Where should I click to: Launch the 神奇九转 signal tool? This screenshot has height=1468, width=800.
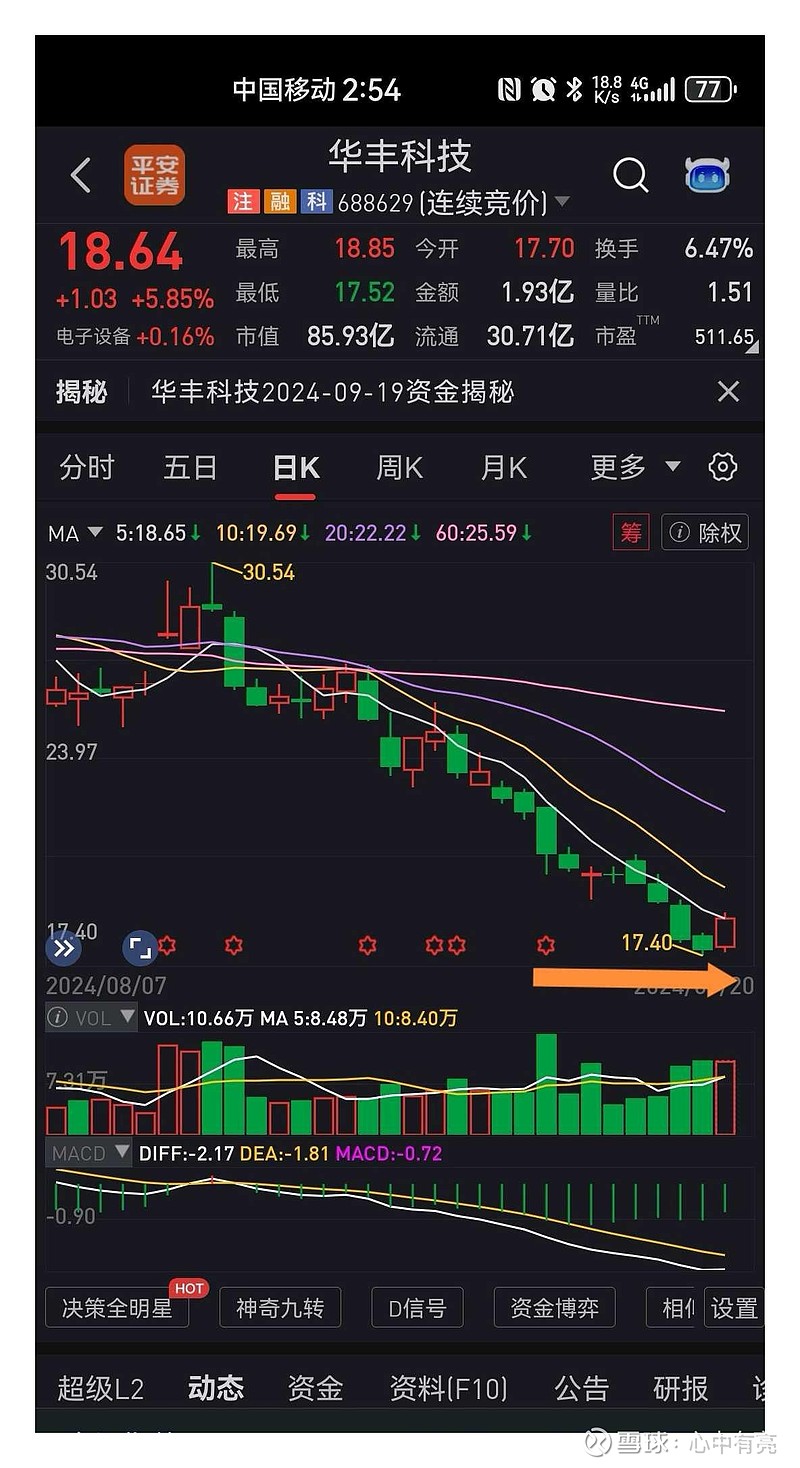click(280, 1306)
